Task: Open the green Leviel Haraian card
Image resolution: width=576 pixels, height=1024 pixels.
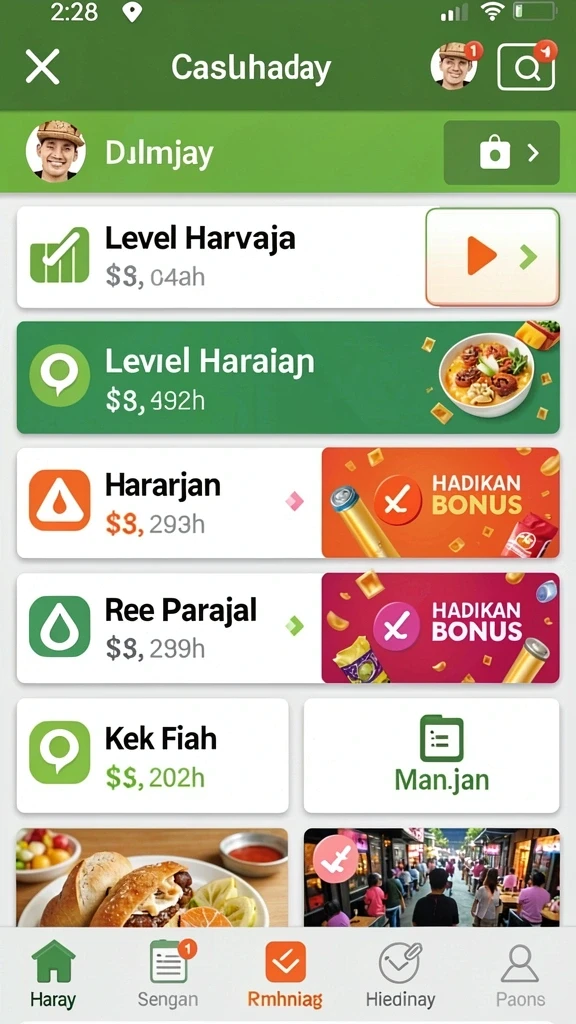Action: [x=288, y=377]
